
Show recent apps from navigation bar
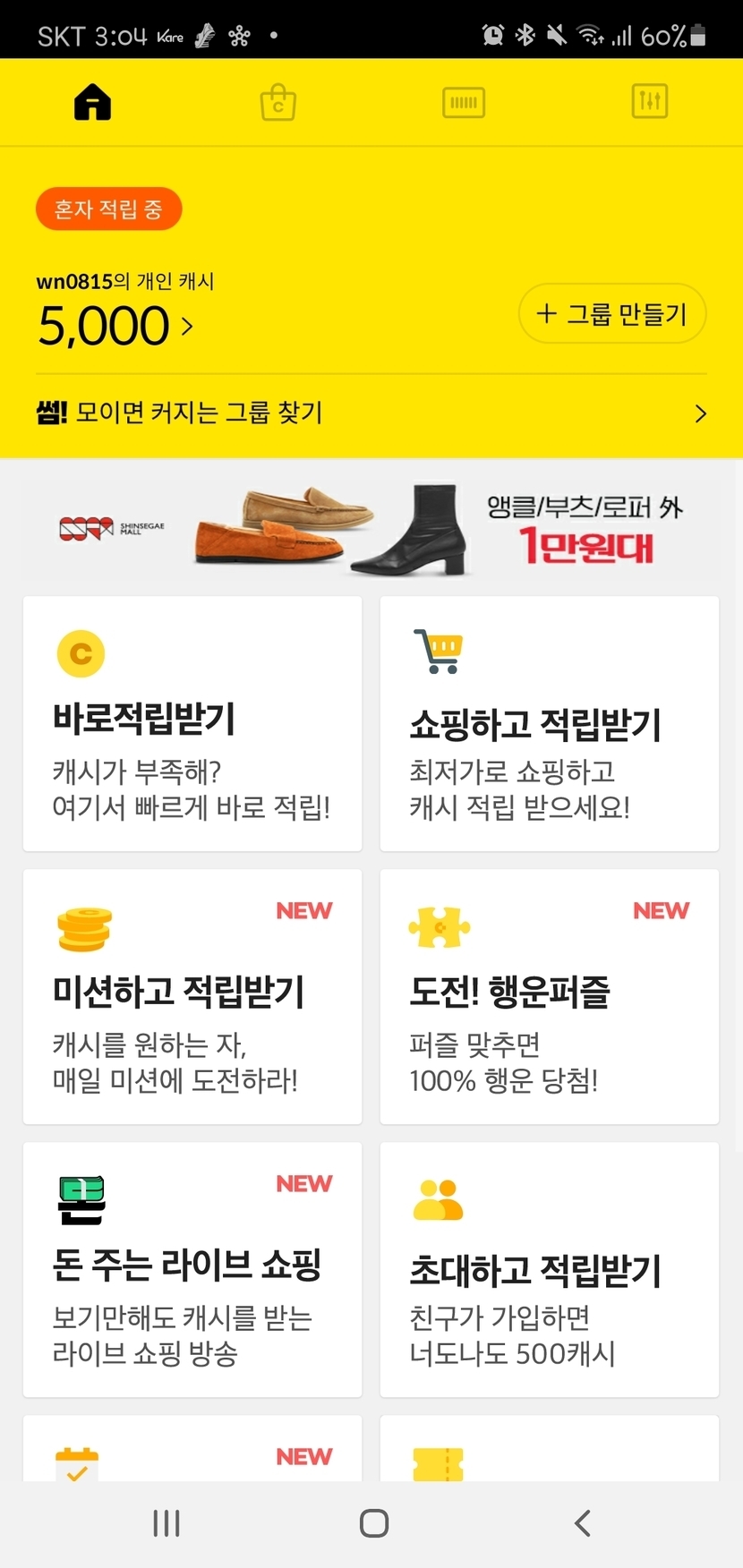pyautogui.click(x=167, y=1523)
